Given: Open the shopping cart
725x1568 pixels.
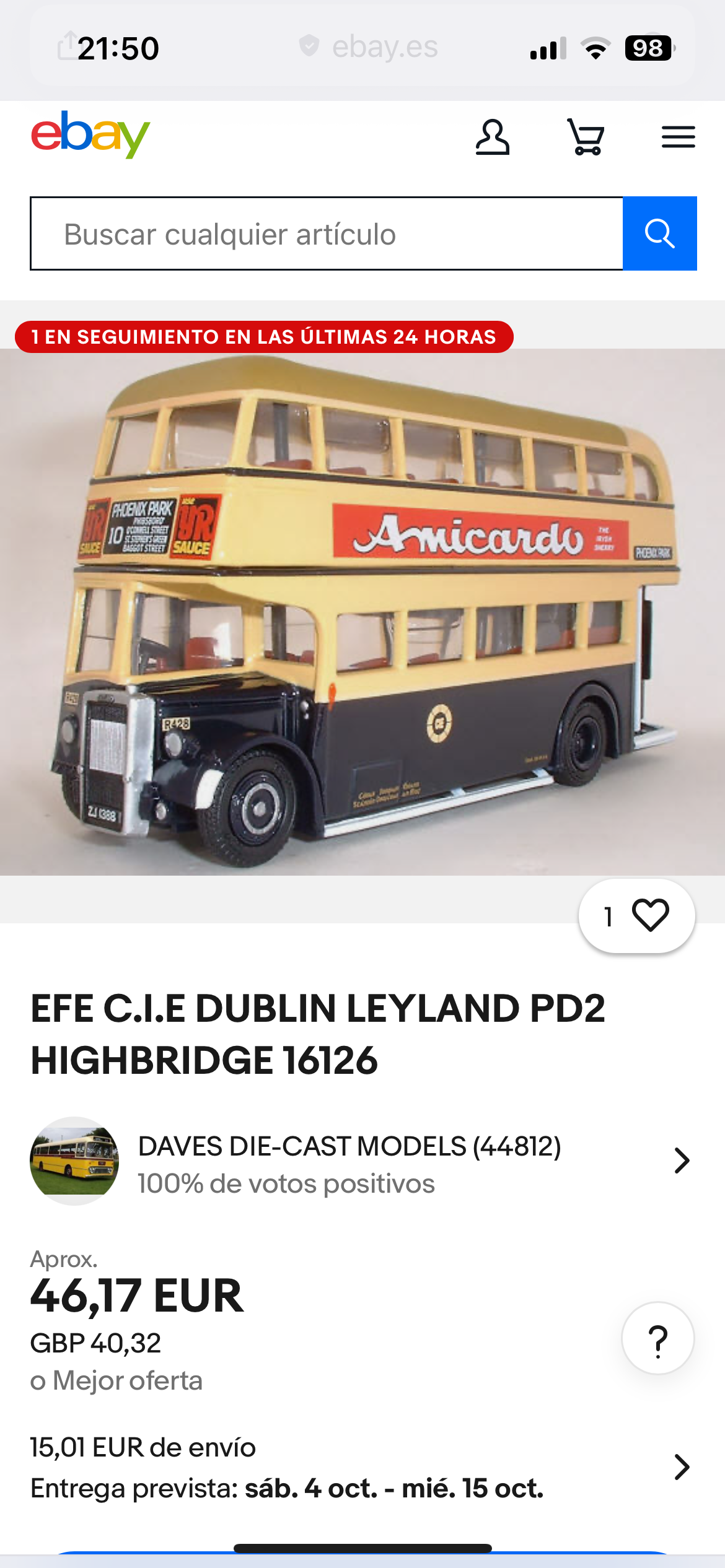Looking at the screenshot, I should (x=586, y=137).
